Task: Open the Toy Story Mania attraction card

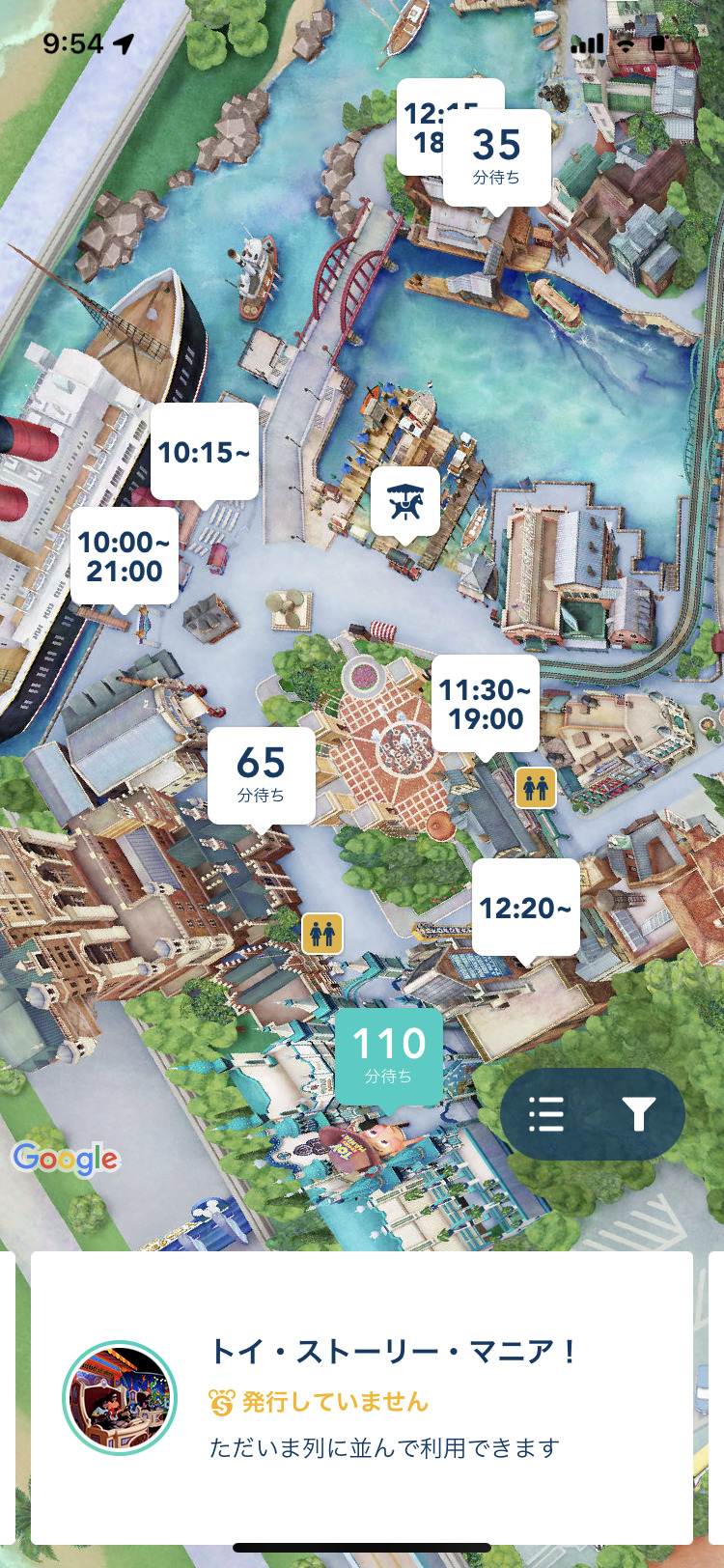Action: 362,1398
